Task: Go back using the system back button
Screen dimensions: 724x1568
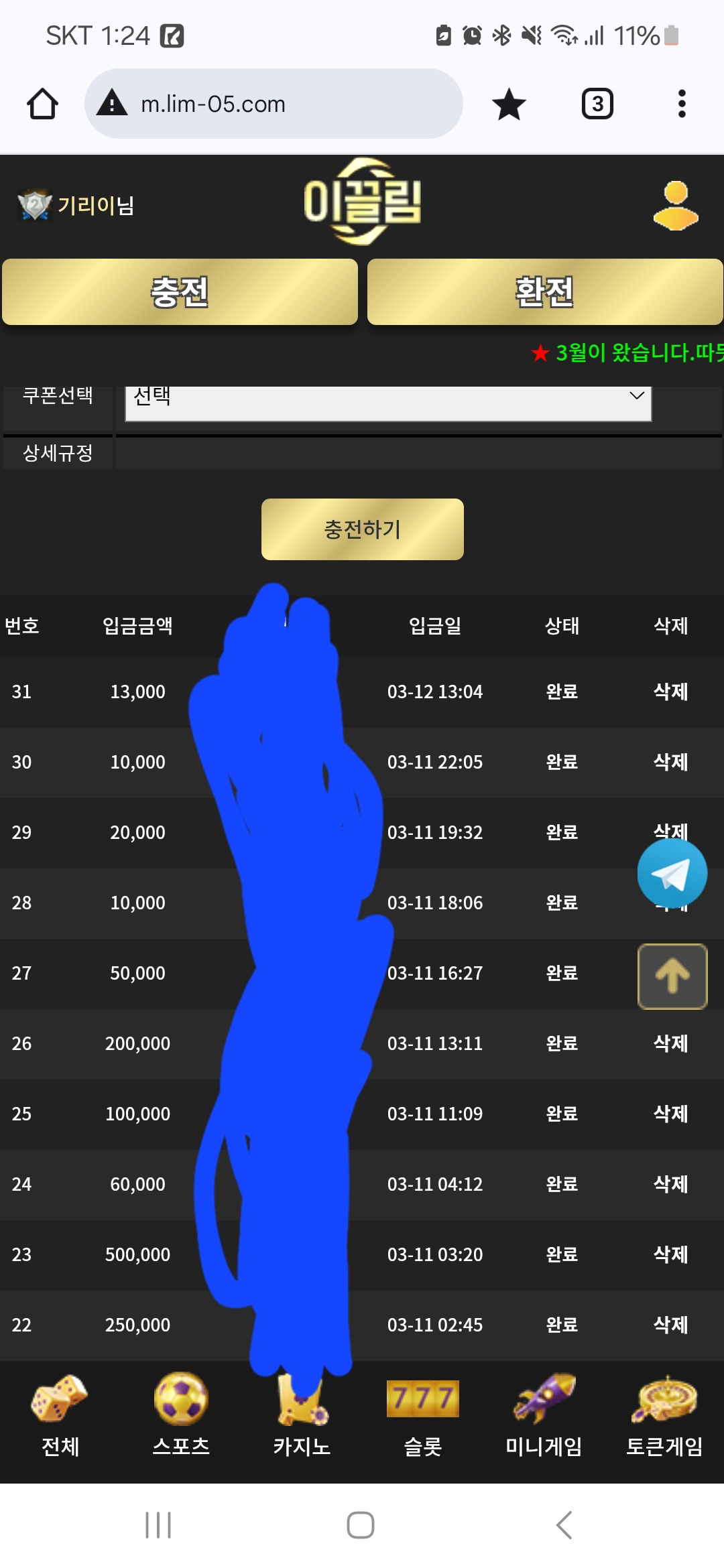Action: tap(564, 1525)
